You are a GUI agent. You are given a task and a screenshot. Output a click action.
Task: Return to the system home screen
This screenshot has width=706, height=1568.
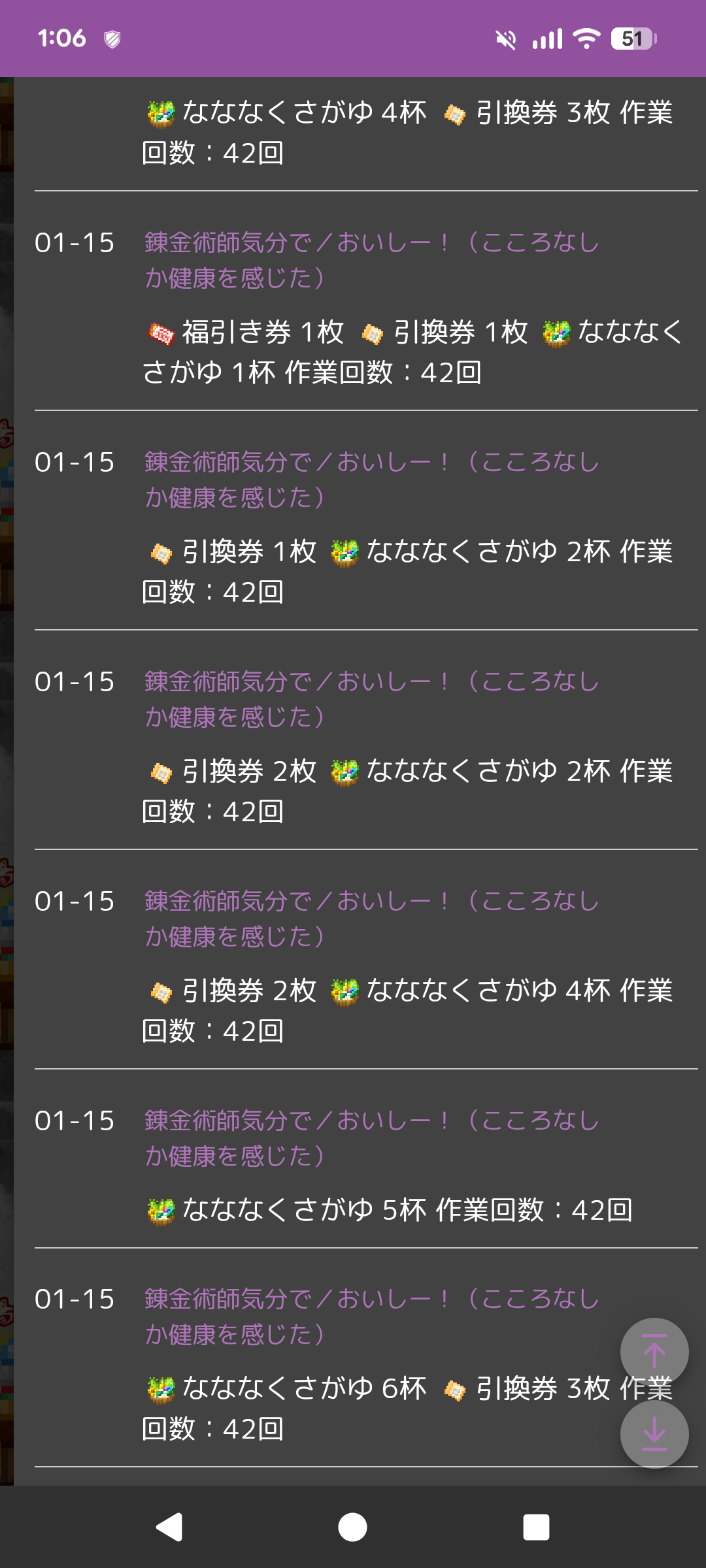point(352,1527)
